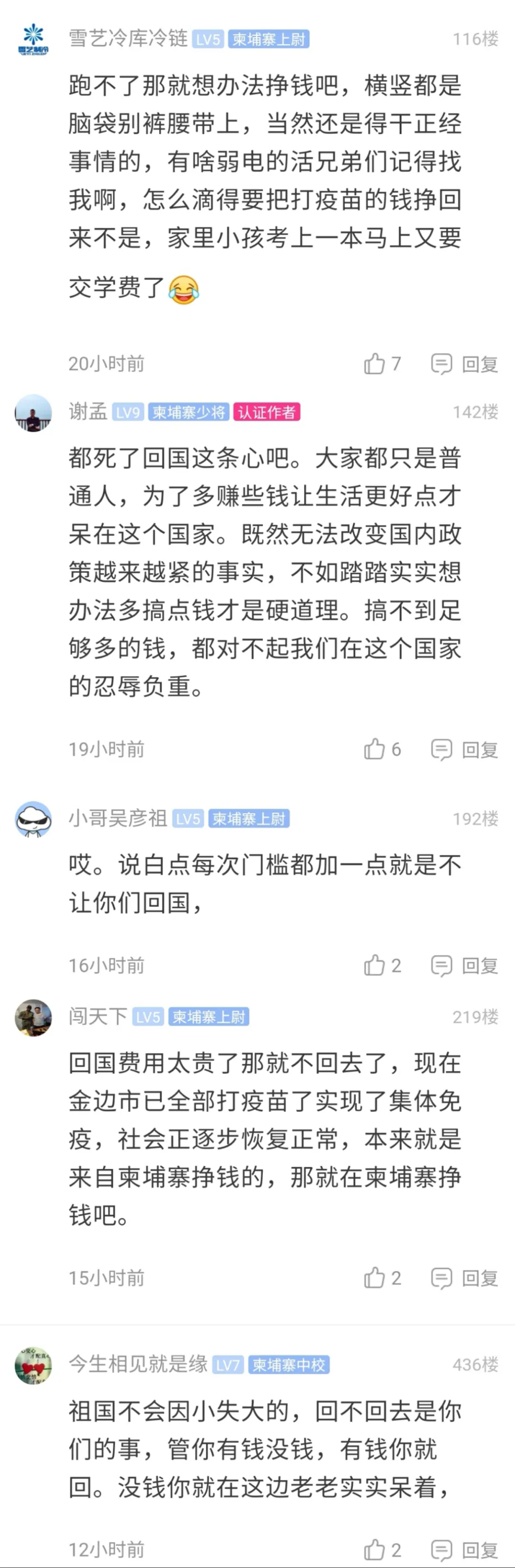Open 雪艺冷库冷链's profile avatar
Viewport: 515px width, 1568px height.
pos(33,40)
